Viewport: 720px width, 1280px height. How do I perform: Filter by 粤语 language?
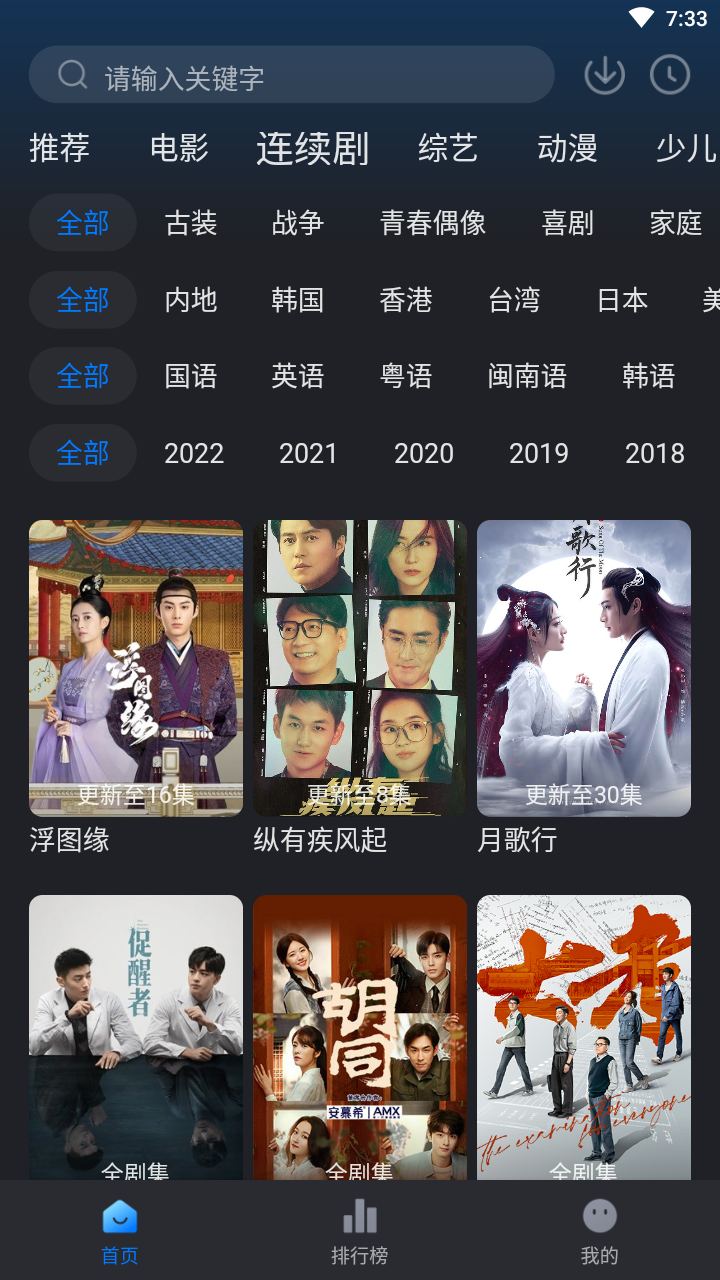click(x=406, y=376)
